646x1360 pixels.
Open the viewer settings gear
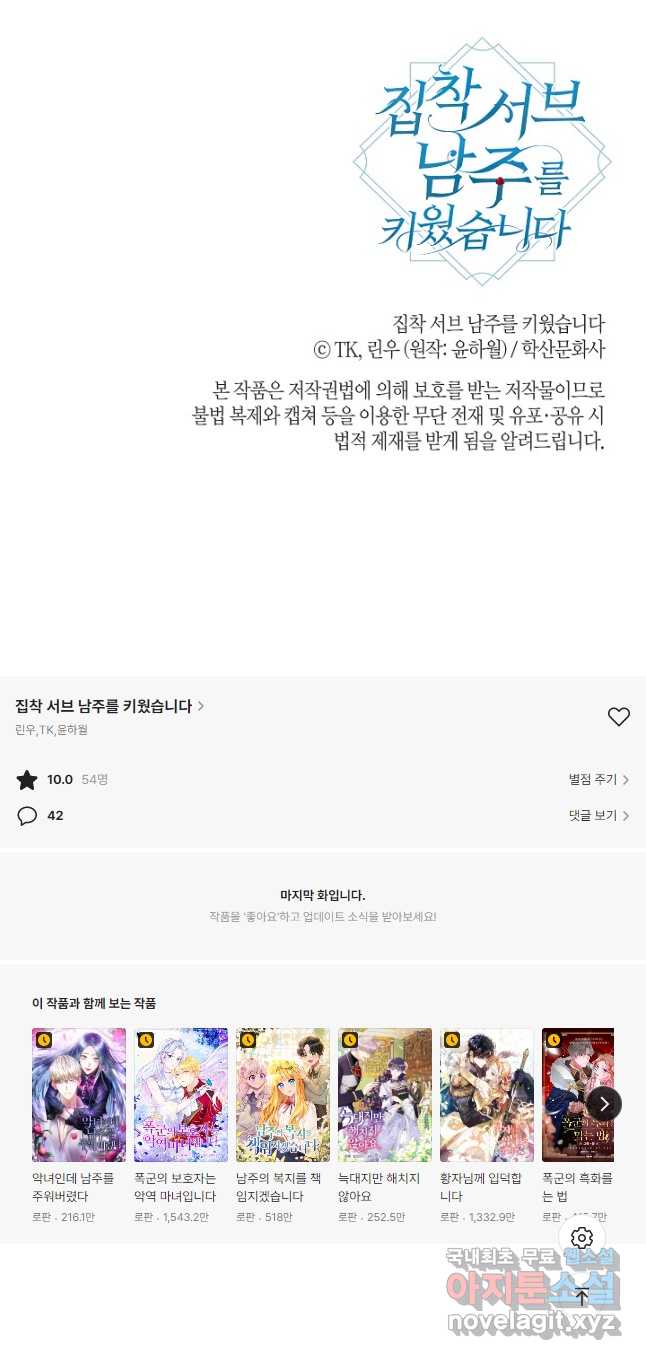coord(582,1238)
